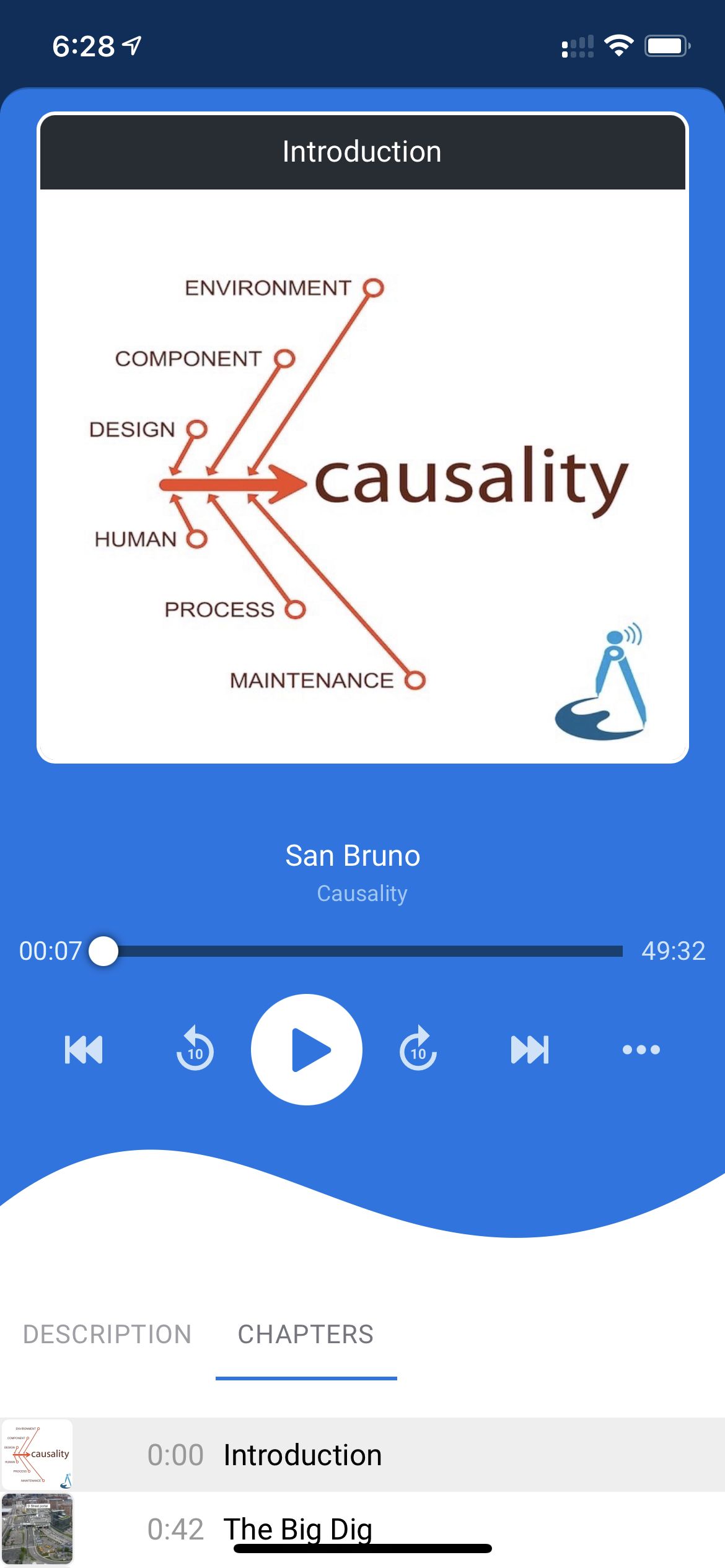725x1568 pixels.
Task: Skip forward 10 seconds
Action: pos(418,1050)
